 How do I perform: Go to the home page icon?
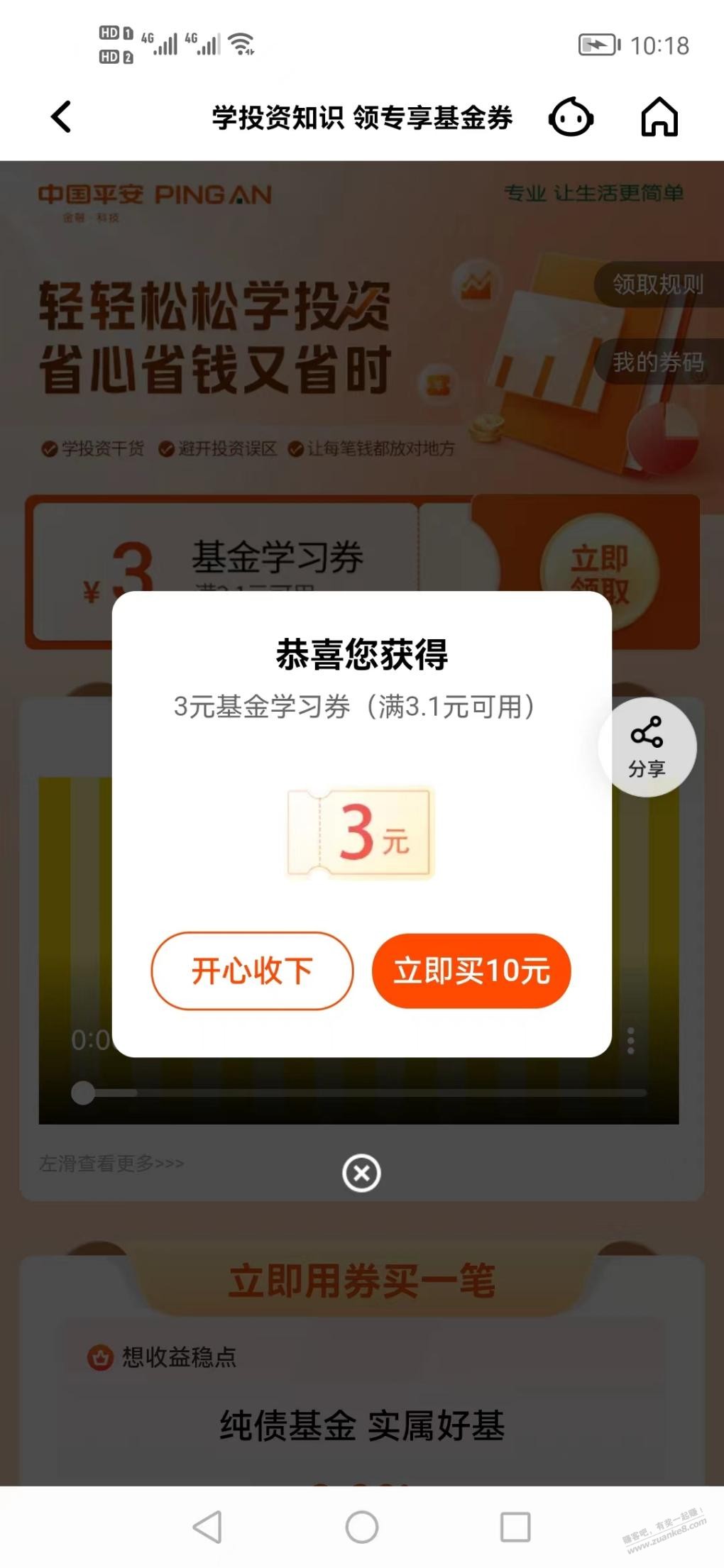[x=659, y=117]
